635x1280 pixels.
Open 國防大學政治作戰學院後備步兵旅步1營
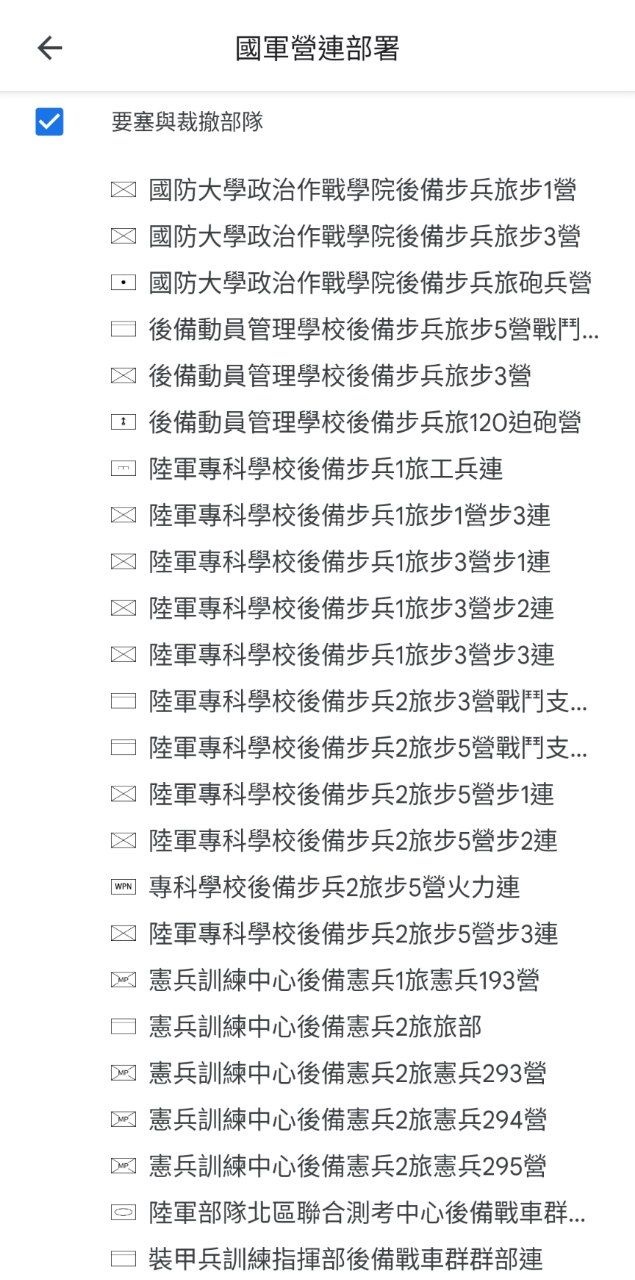pos(317,189)
